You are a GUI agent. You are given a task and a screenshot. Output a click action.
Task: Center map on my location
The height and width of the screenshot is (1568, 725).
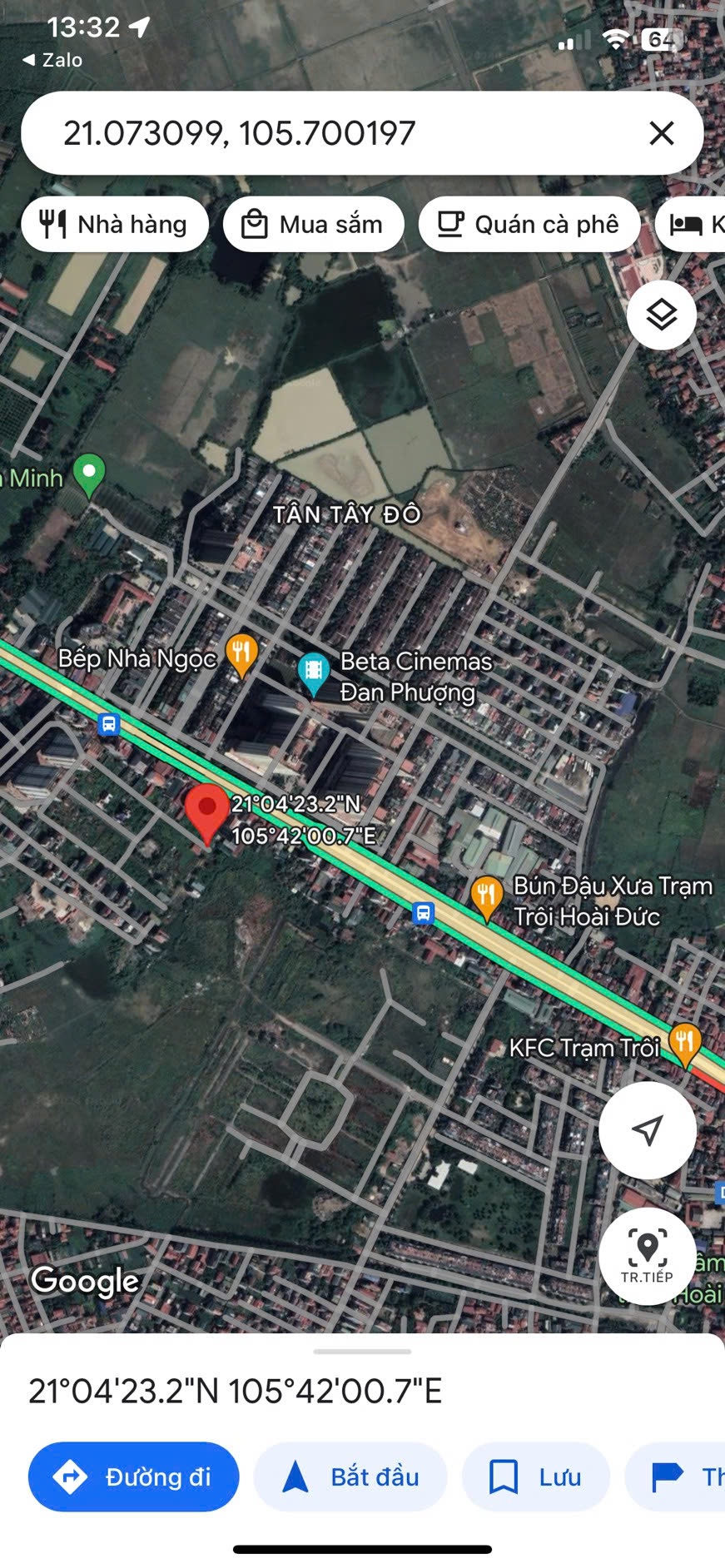648,1129
